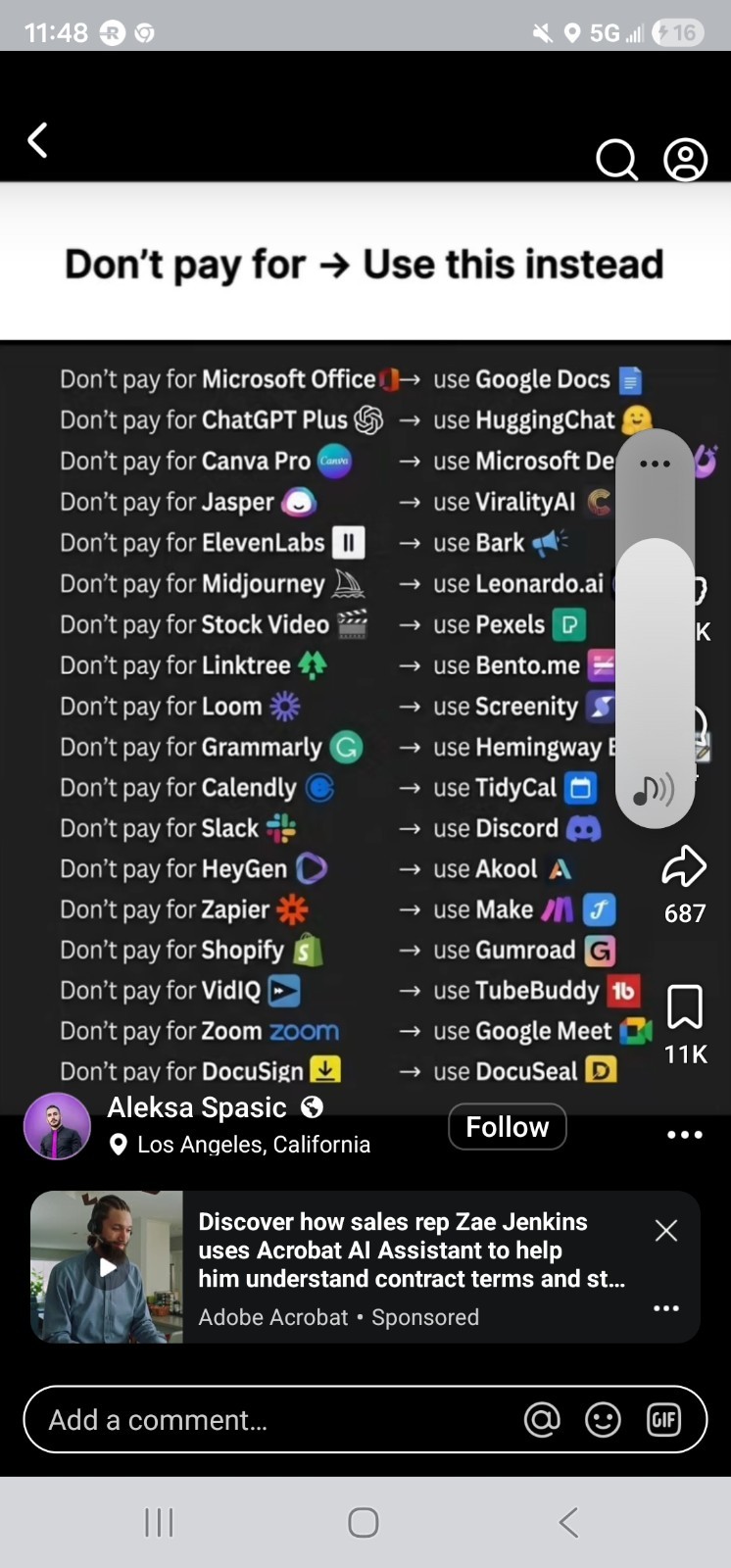
Task: Add a GIF to the comment
Action: [663, 1420]
